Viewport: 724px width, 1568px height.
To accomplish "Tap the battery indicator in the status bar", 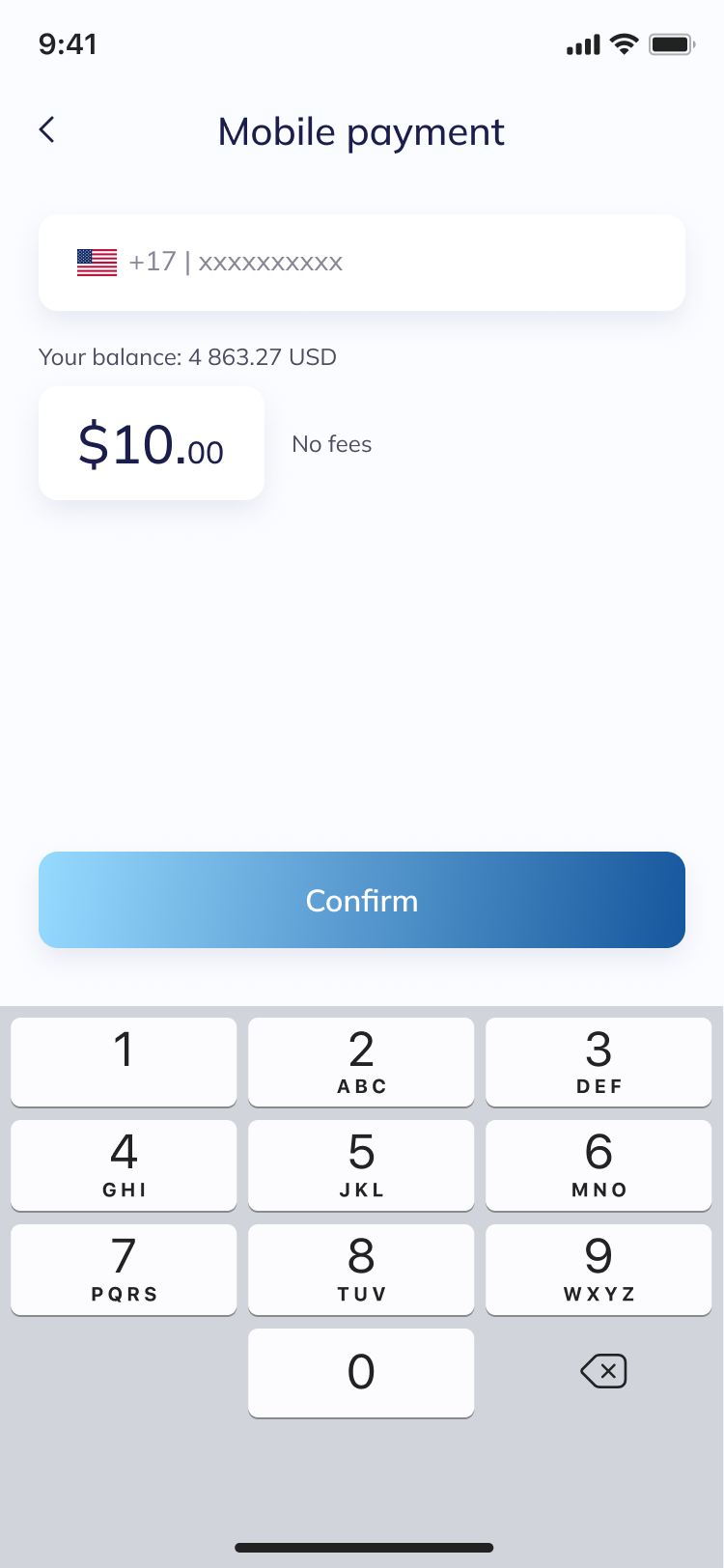I will pos(670,43).
